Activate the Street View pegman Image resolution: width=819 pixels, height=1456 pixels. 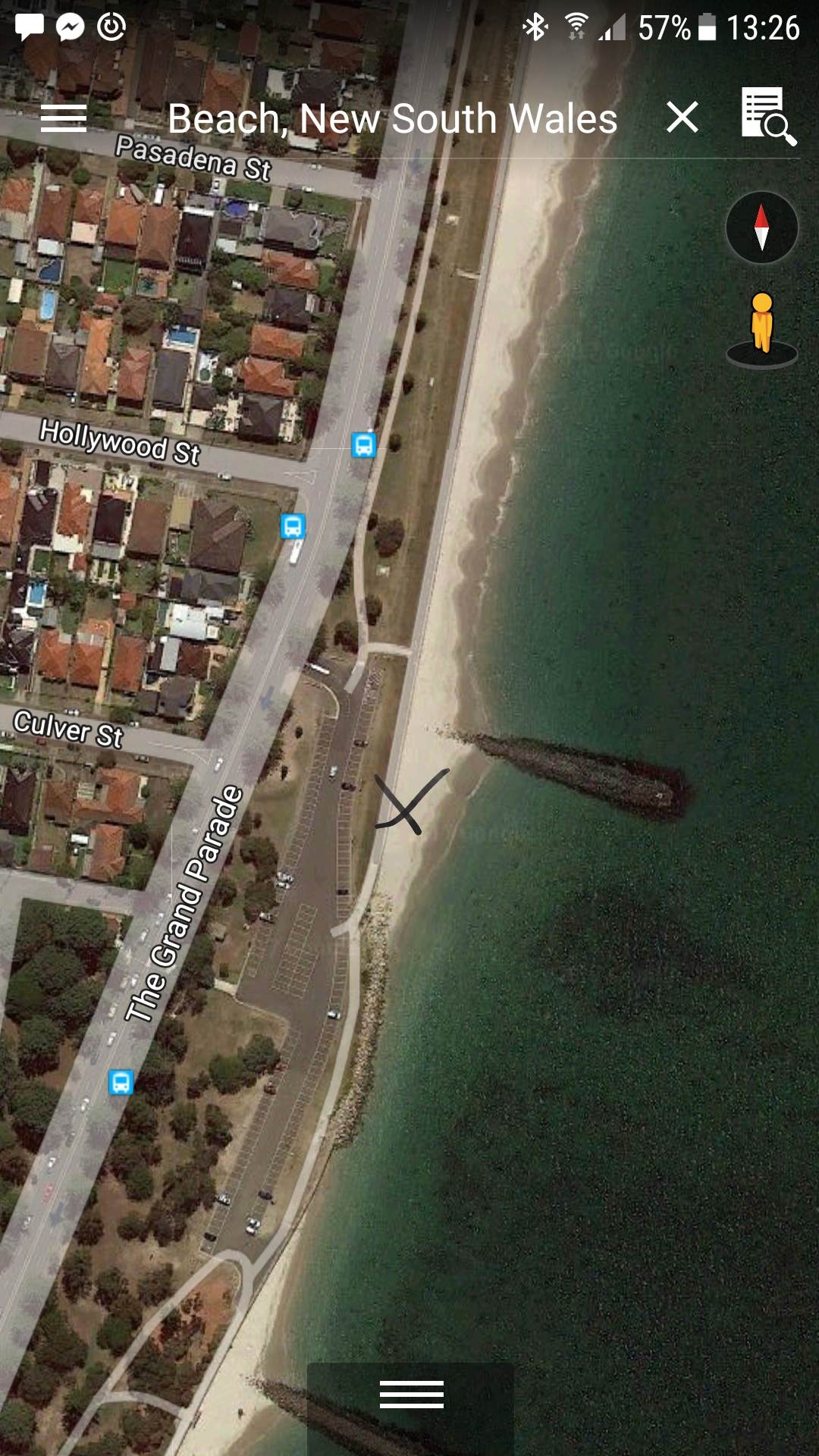tap(761, 328)
